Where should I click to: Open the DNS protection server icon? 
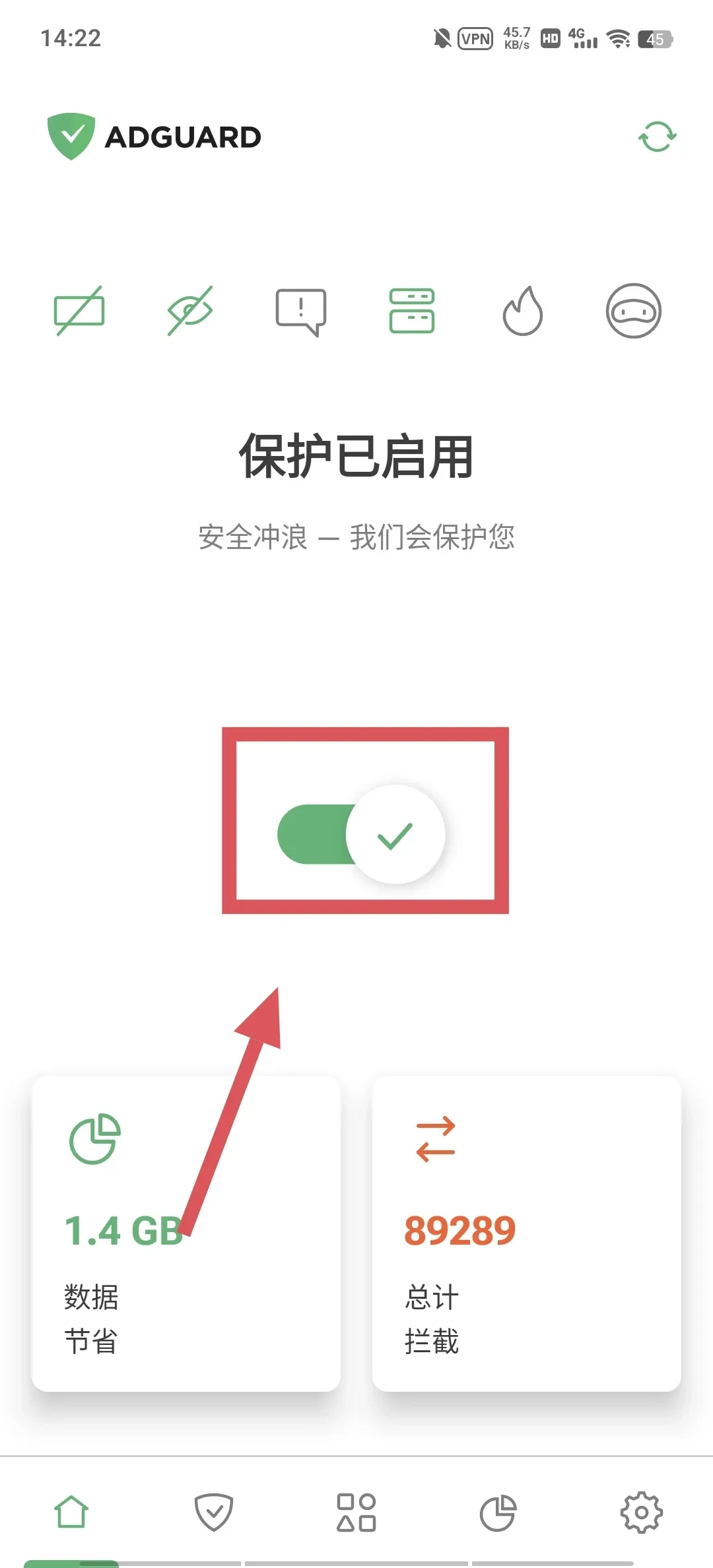[x=411, y=311]
